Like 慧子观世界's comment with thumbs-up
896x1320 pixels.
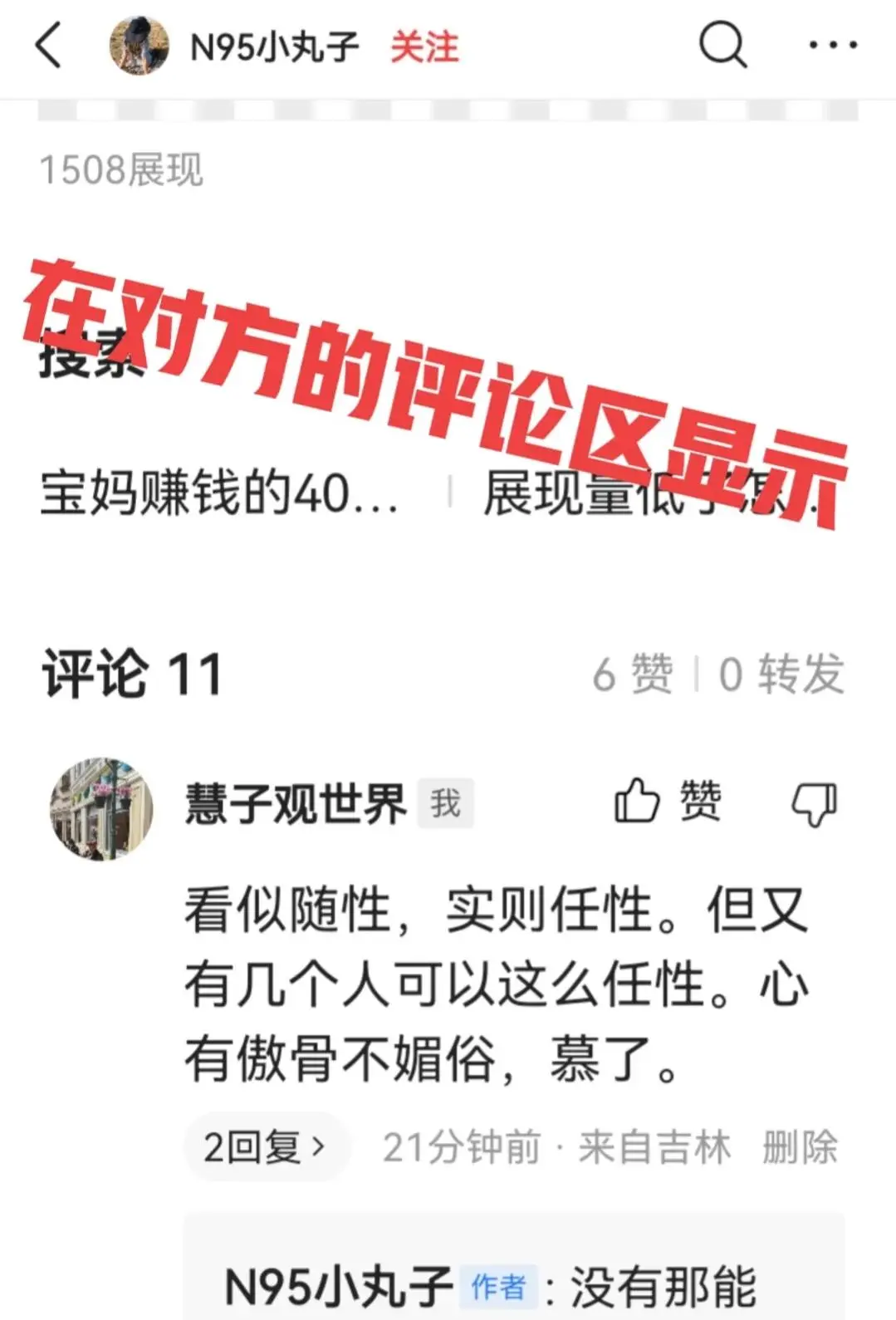point(667,802)
